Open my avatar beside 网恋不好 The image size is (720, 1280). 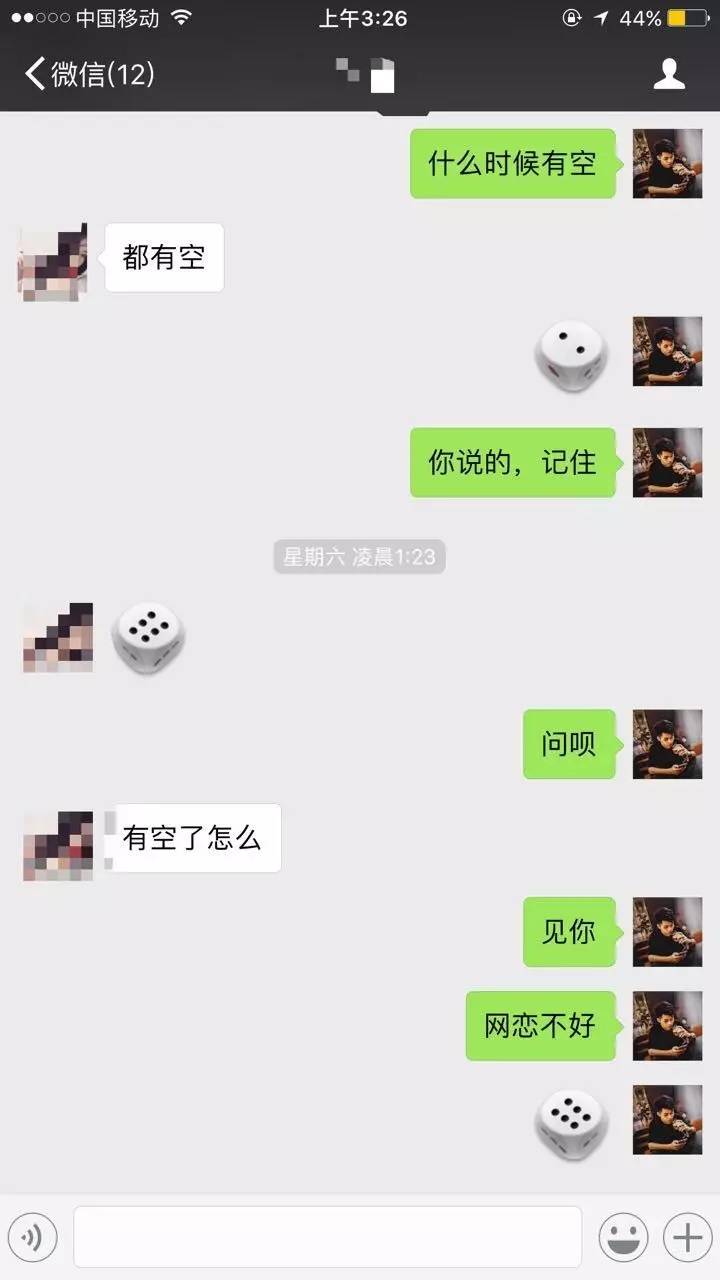click(x=667, y=1026)
